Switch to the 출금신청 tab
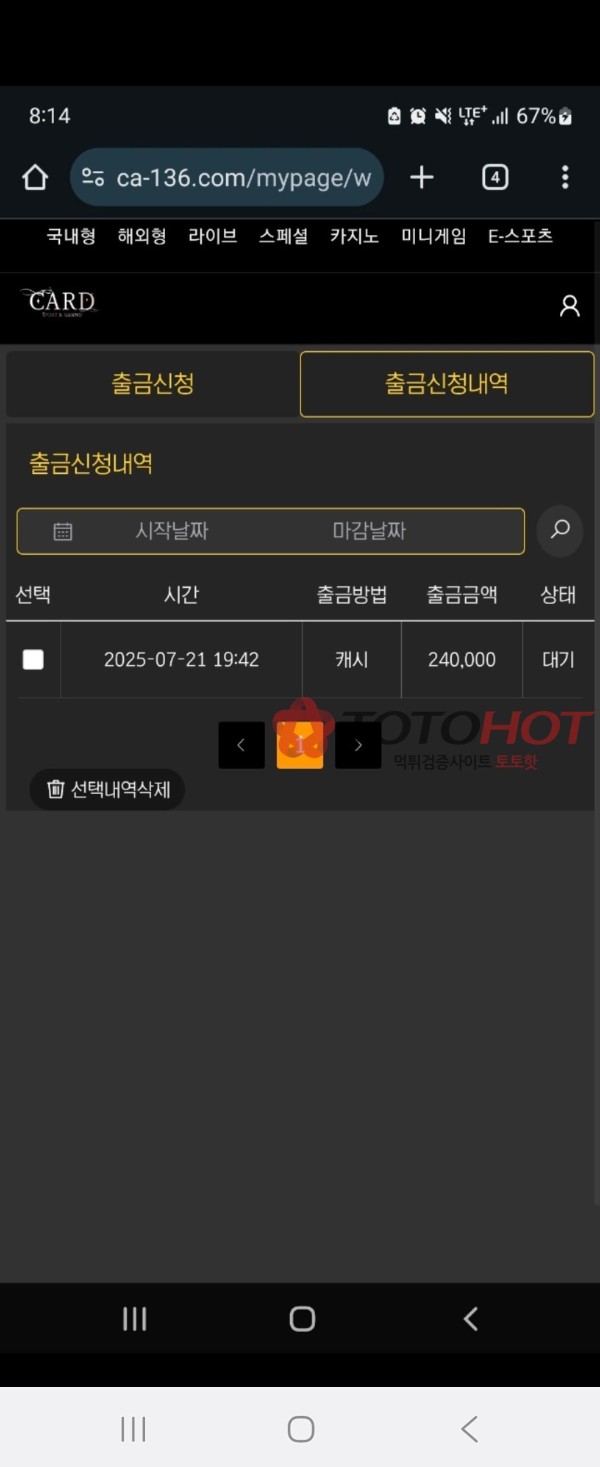Screen dimensions: 600x1467 click(x=152, y=384)
